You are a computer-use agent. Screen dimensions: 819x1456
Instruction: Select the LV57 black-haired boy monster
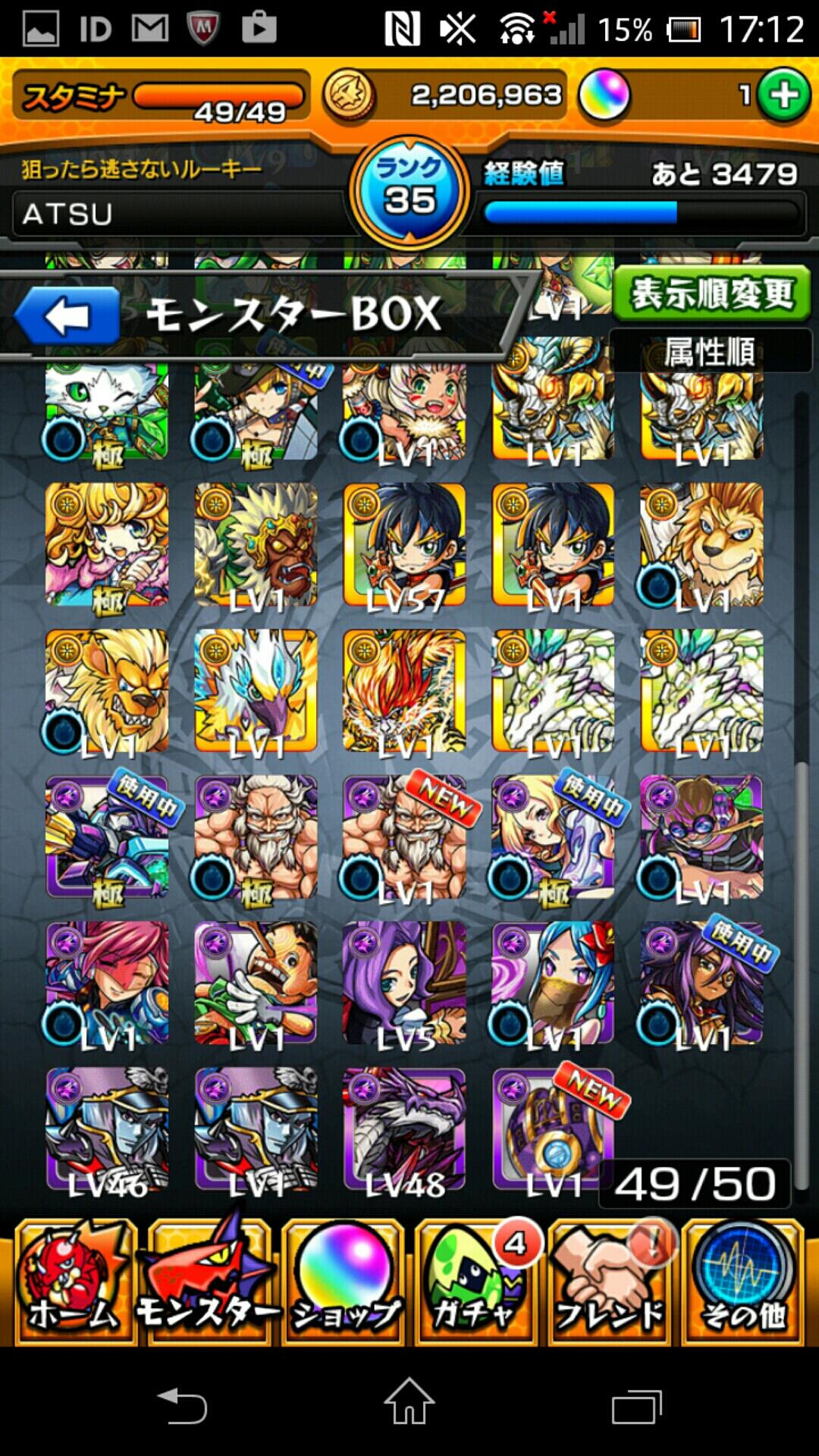click(x=404, y=544)
